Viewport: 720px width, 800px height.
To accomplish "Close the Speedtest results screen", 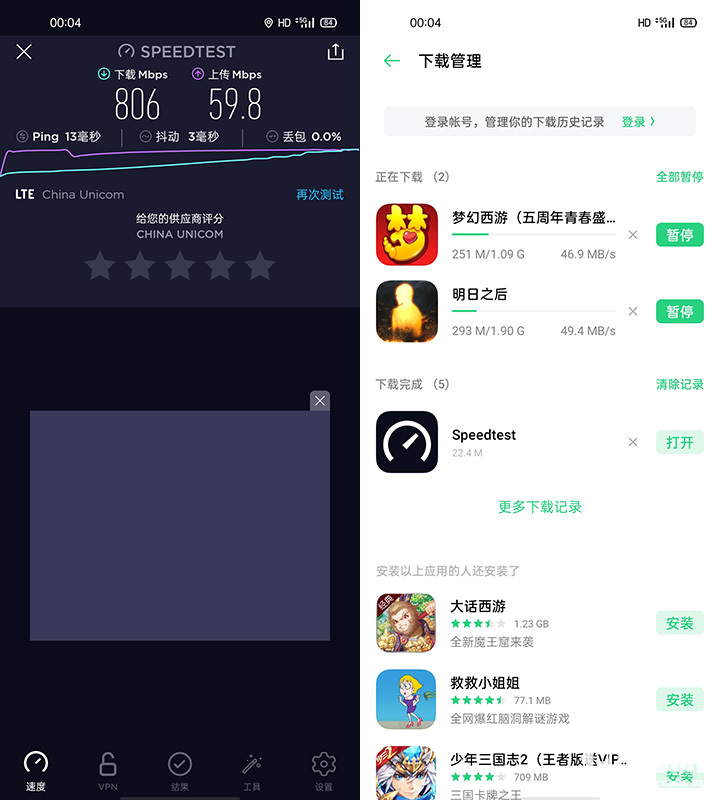I will [24, 52].
